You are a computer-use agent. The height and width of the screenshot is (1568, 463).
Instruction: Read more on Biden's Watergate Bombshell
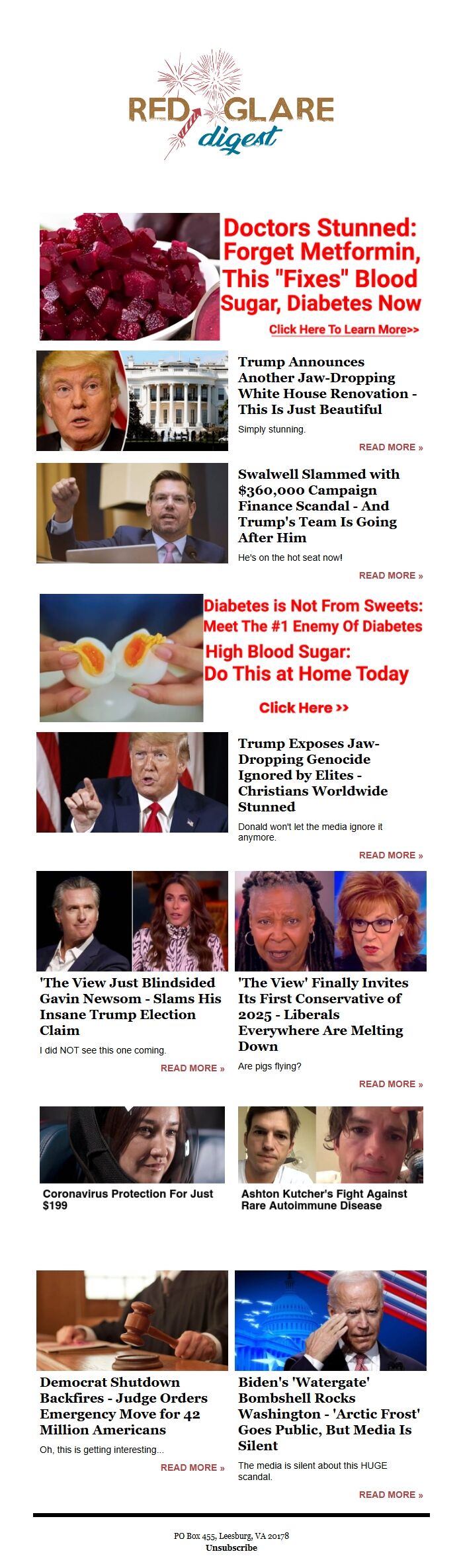390,1495
